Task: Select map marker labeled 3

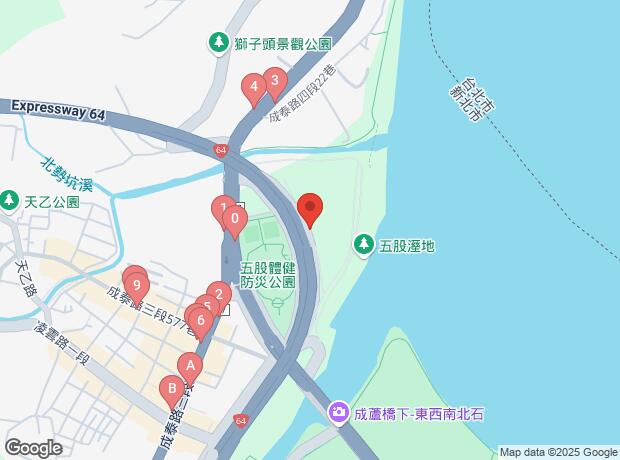Action: [274, 82]
